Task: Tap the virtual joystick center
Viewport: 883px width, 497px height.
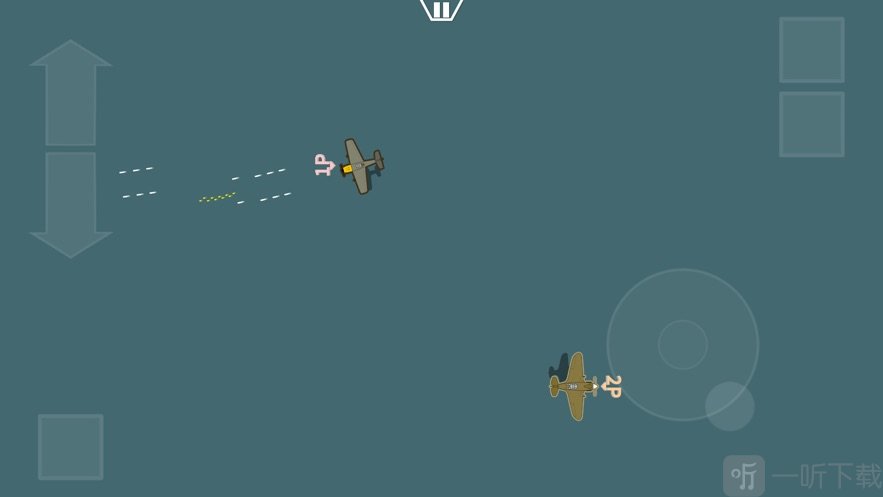Action: click(x=683, y=345)
